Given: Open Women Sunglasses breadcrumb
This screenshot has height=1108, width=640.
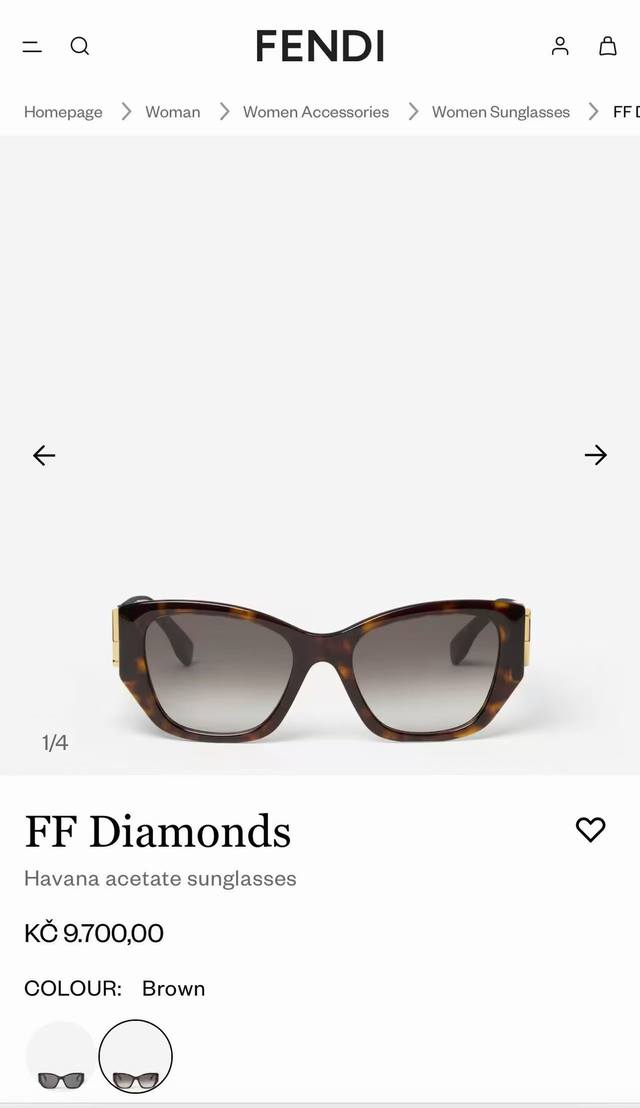Looking at the screenshot, I should pos(501,112).
